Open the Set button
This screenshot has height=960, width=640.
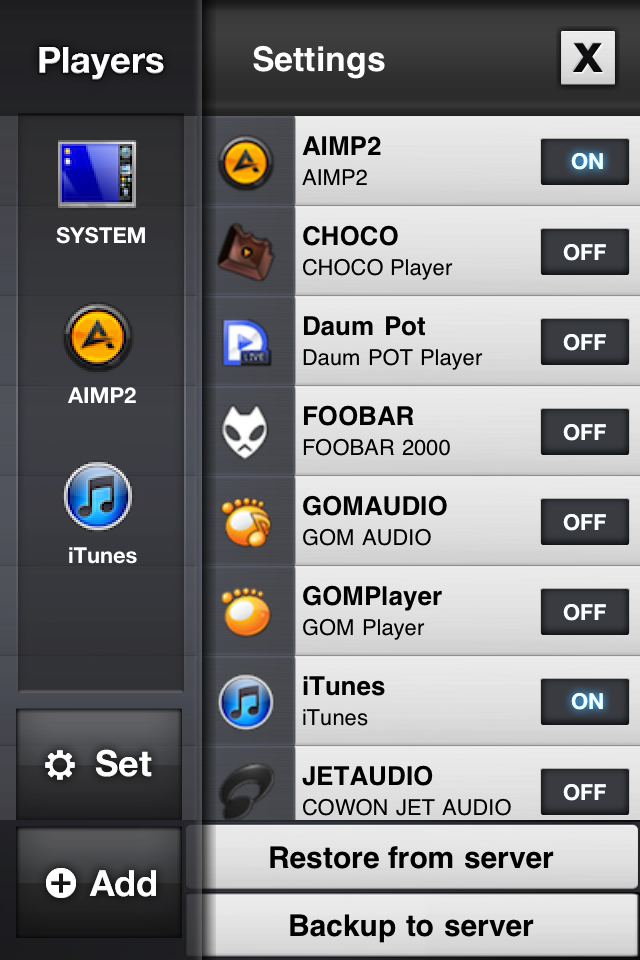tap(99, 765)
